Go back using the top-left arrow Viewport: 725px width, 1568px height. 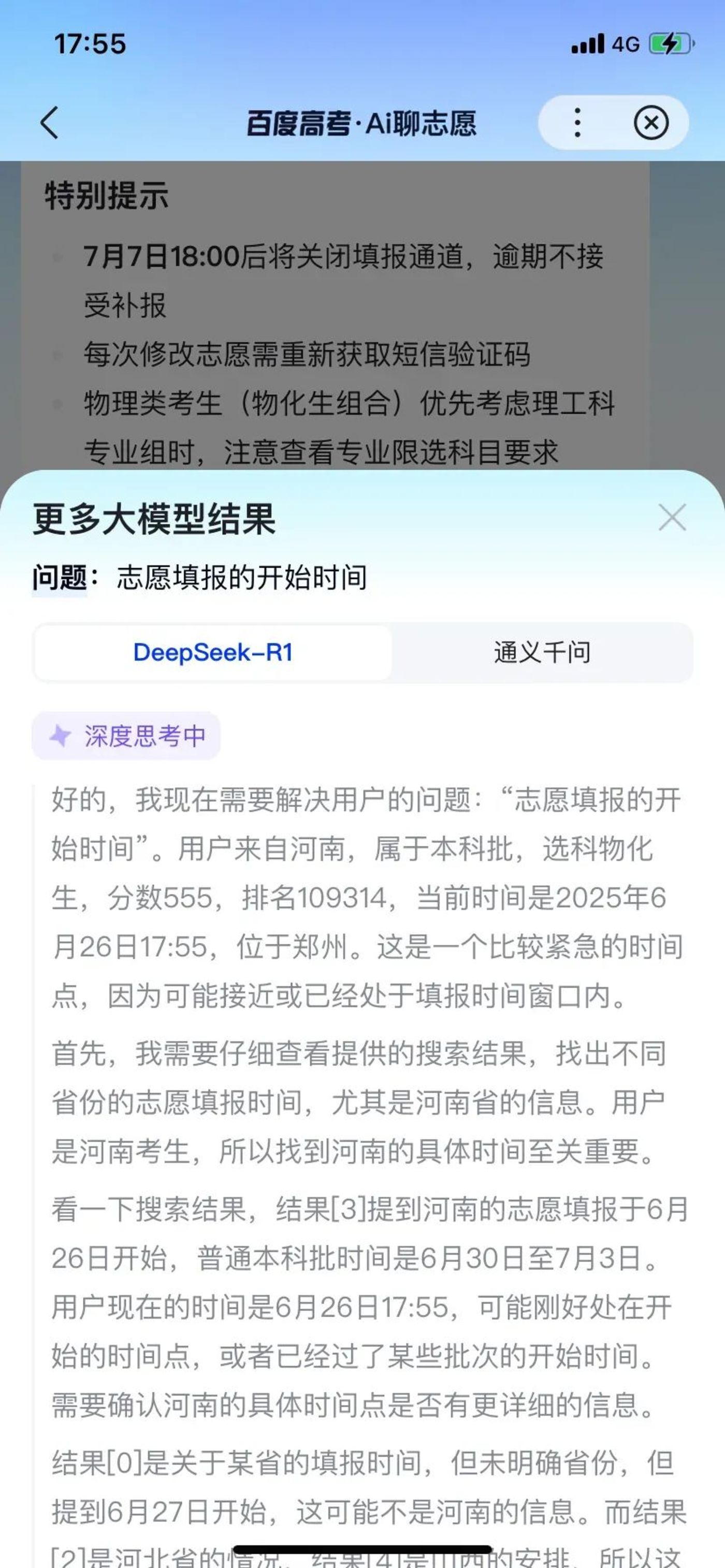pos(50,123)
